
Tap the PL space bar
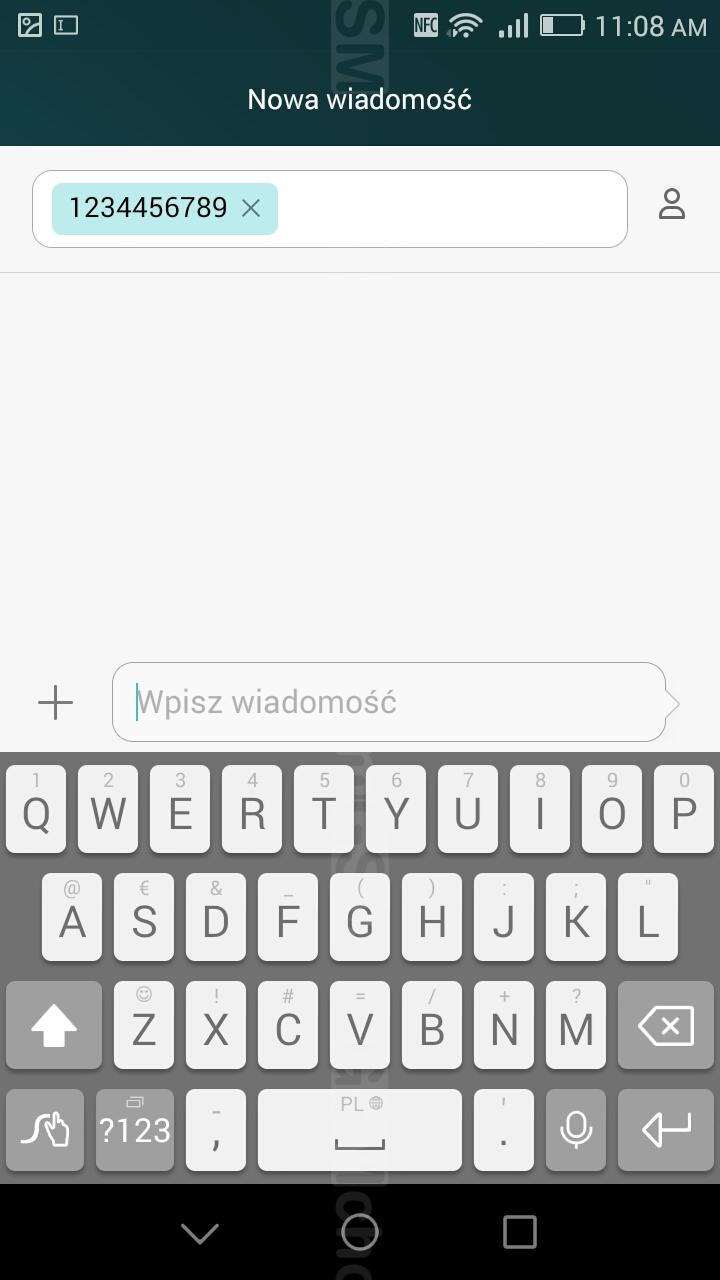point(360,1130)
